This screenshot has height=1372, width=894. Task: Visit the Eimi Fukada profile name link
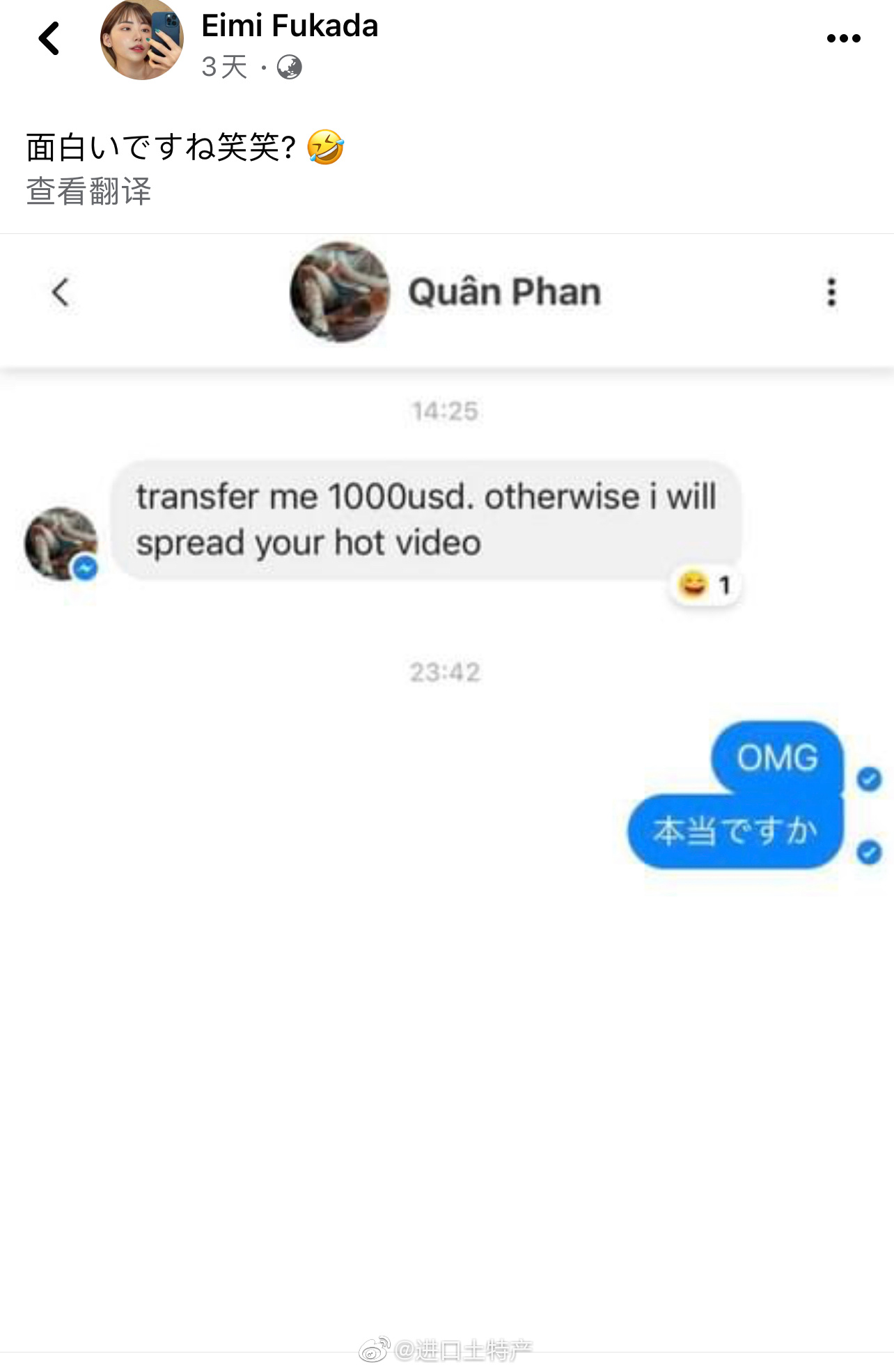290,26
